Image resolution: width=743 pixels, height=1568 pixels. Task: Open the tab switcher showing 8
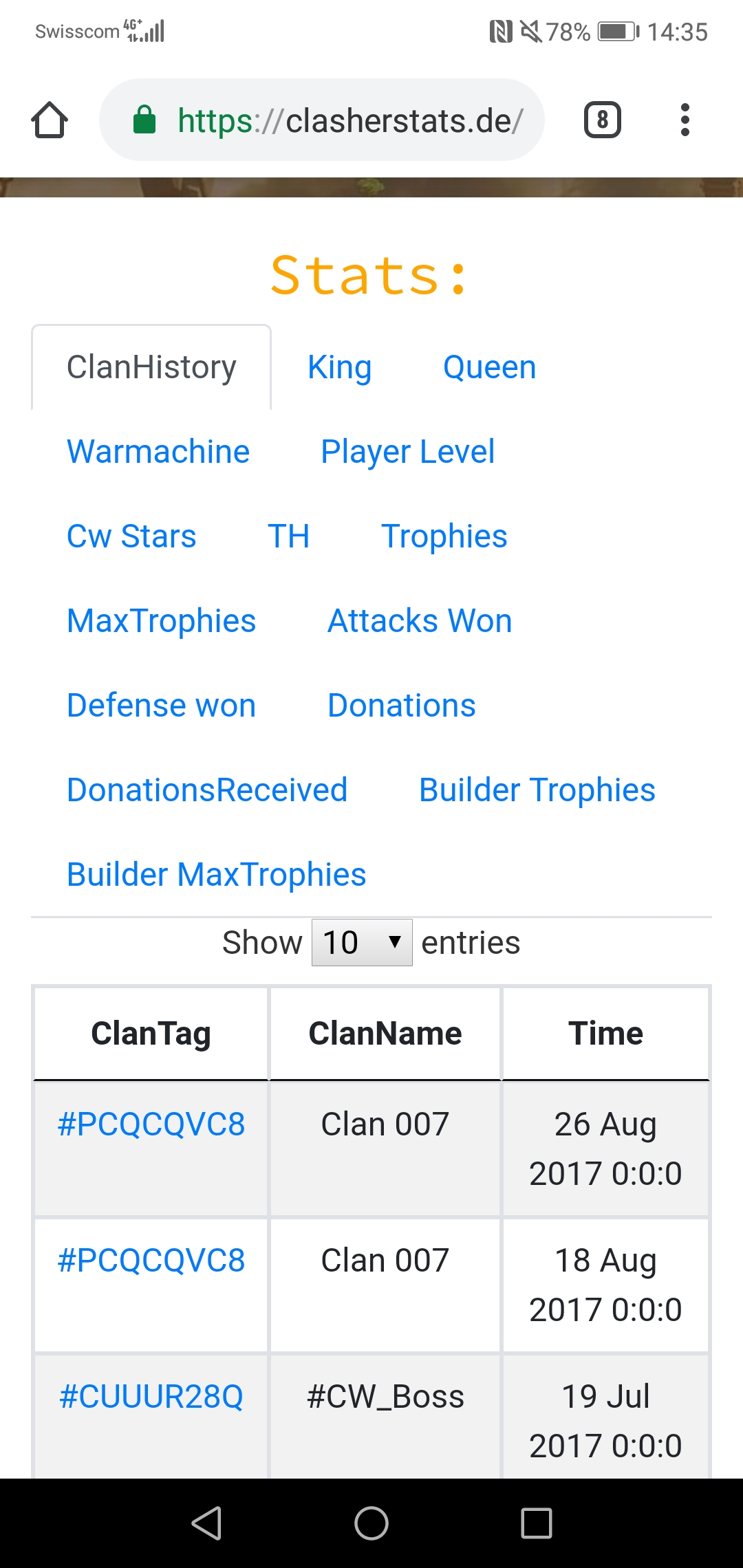603,120
